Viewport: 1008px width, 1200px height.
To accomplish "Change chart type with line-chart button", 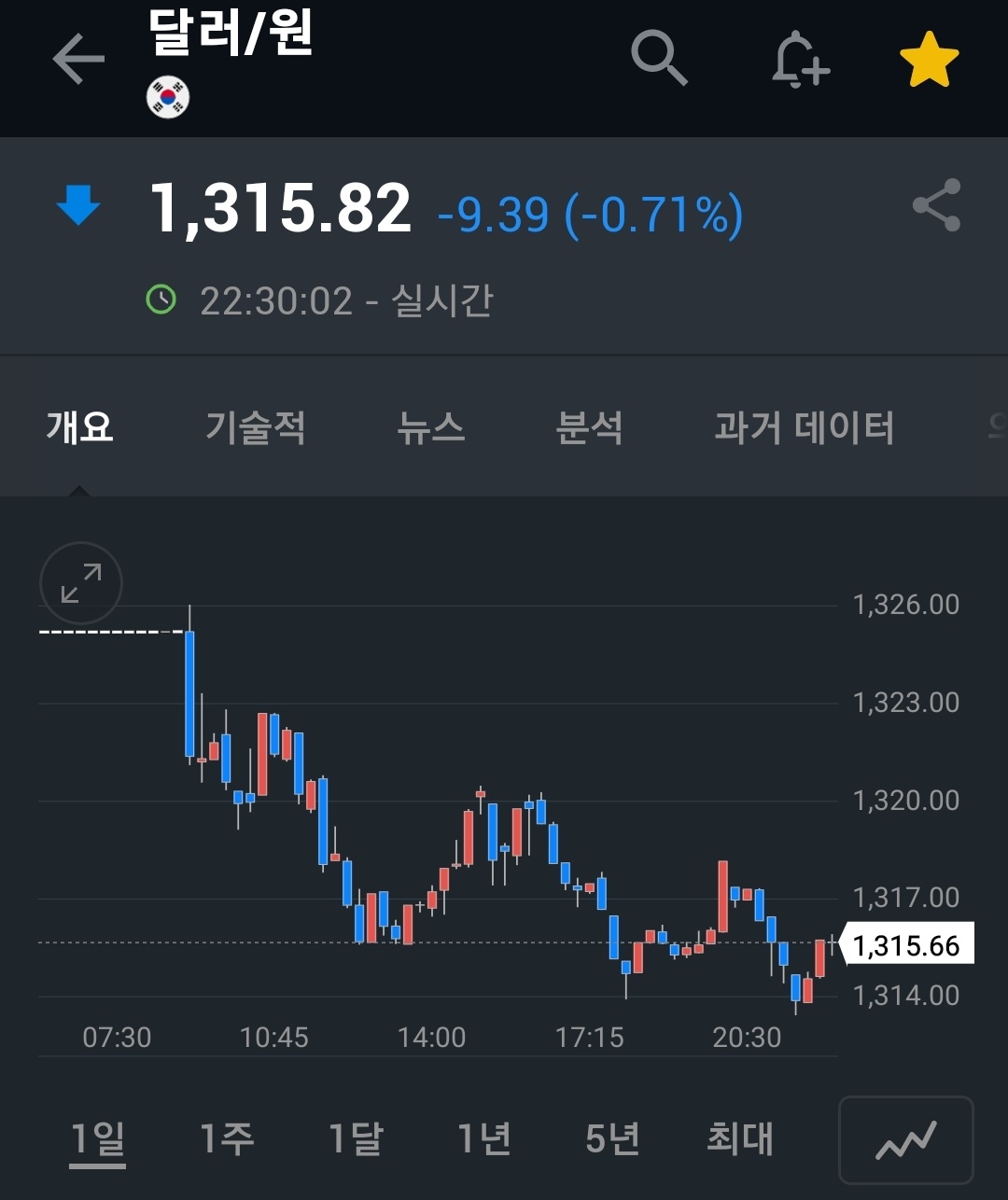I will [905, 1139].
